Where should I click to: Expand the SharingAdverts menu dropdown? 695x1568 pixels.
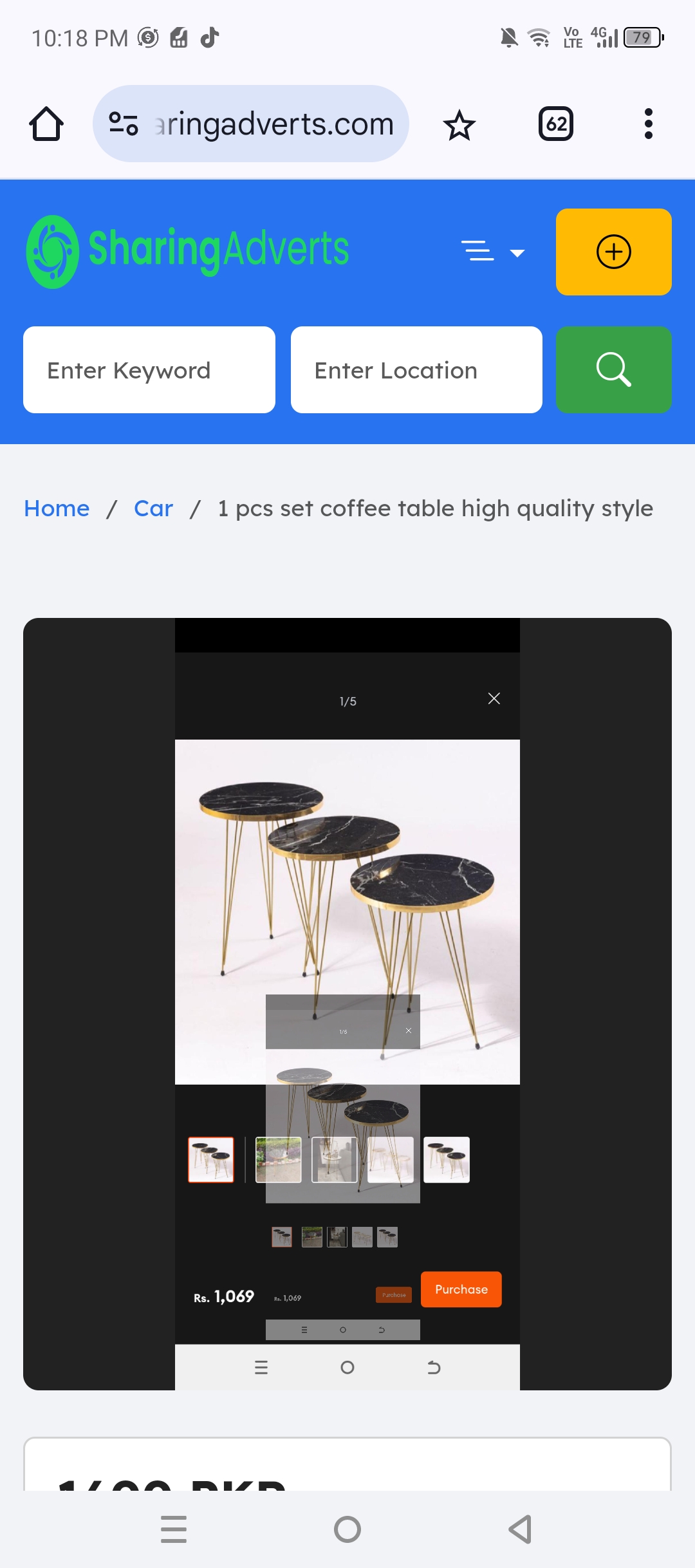pos(493,252)
